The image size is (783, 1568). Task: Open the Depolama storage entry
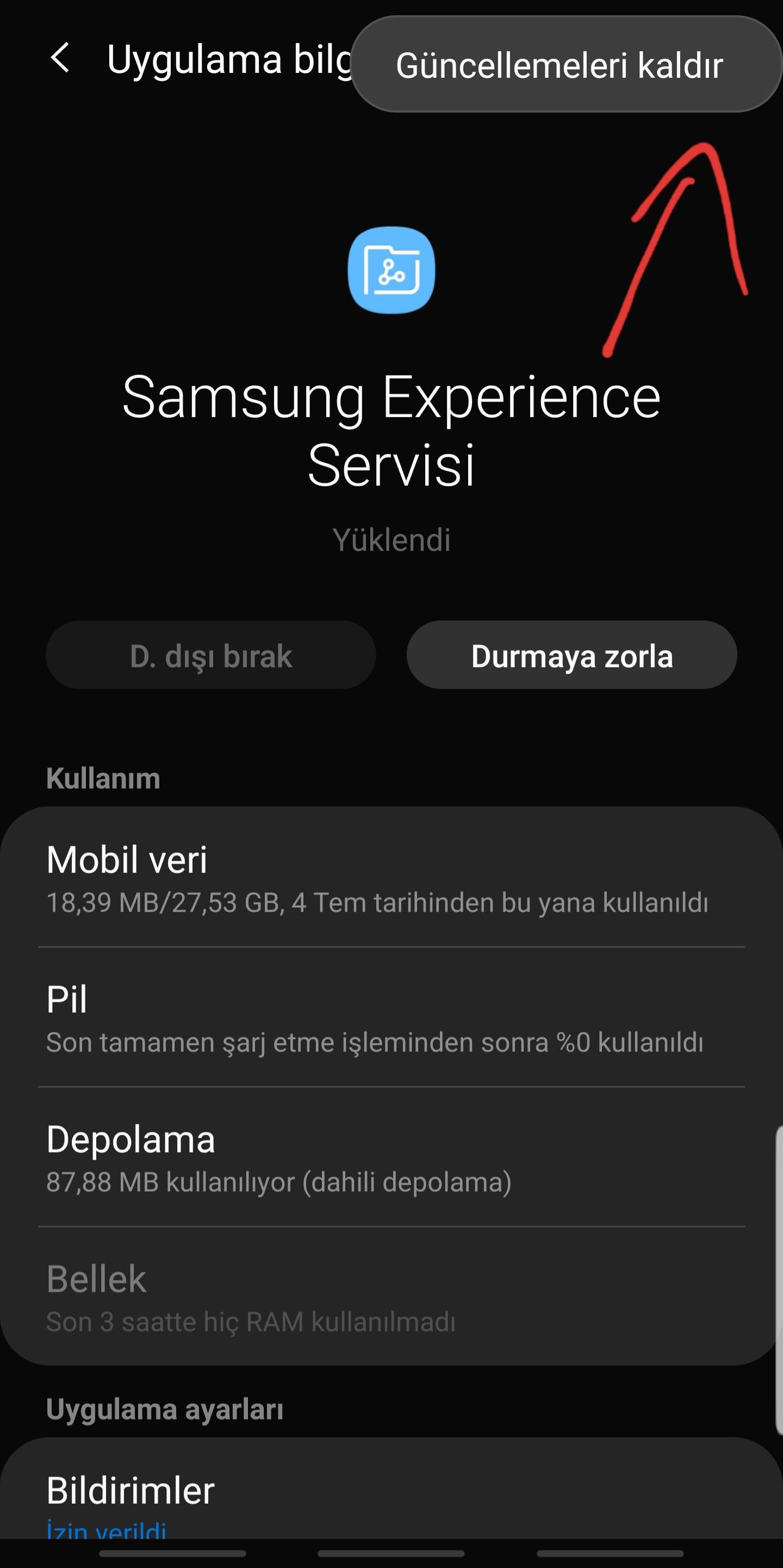131,1138
